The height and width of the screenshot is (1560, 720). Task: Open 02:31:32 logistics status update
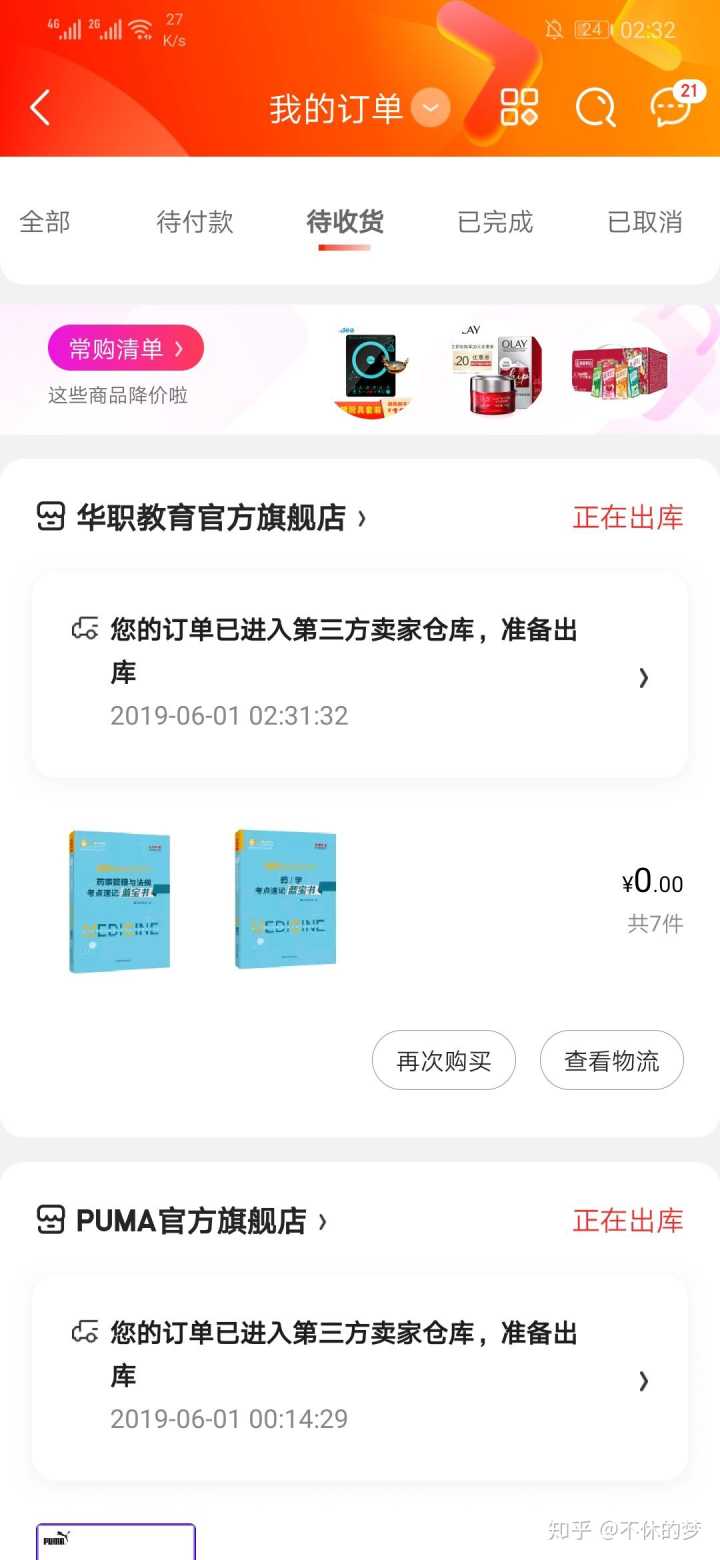tap(360, 675)
